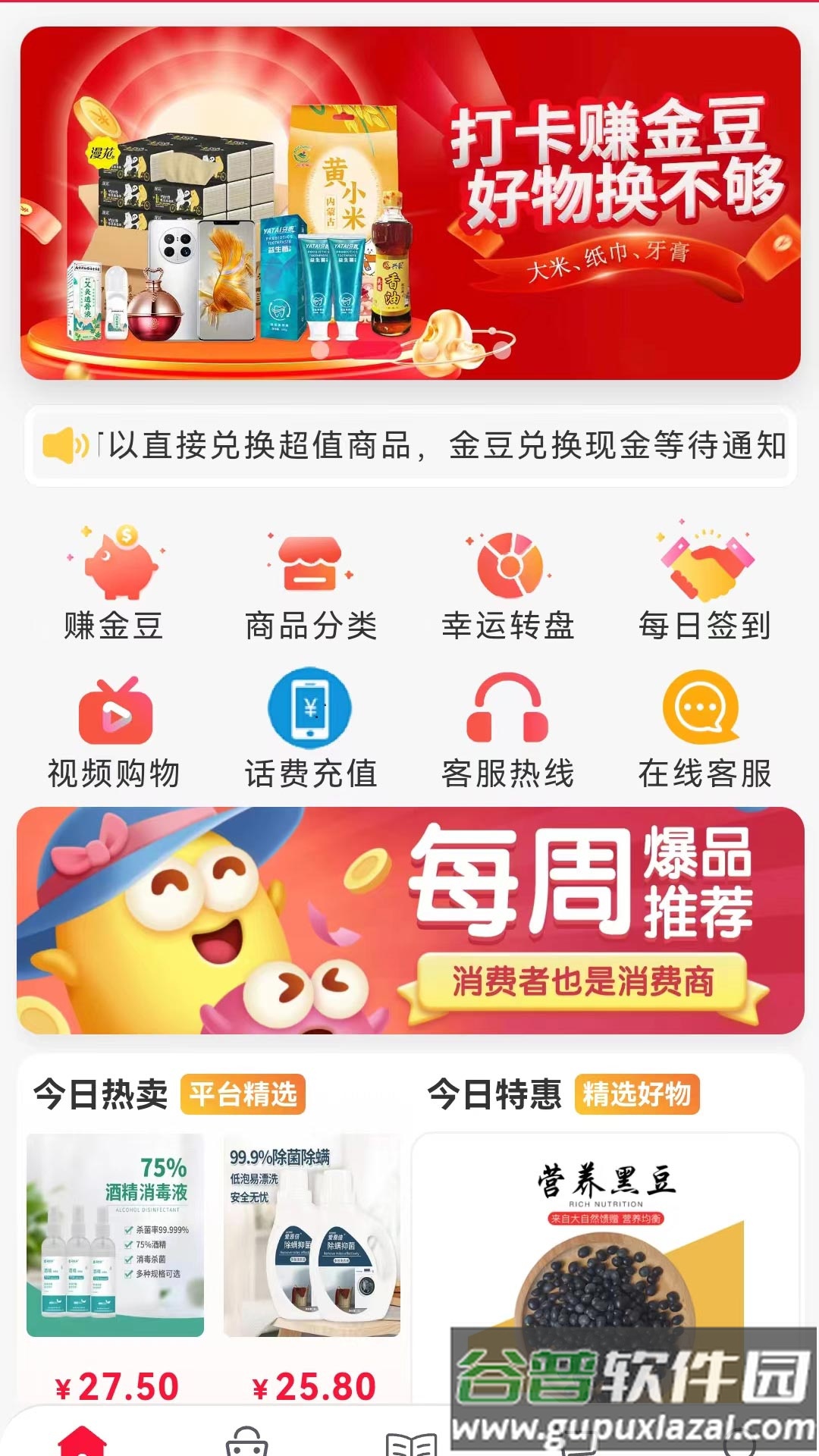
Task: Open 视频购物 video shopping
Action: point(114,720)
